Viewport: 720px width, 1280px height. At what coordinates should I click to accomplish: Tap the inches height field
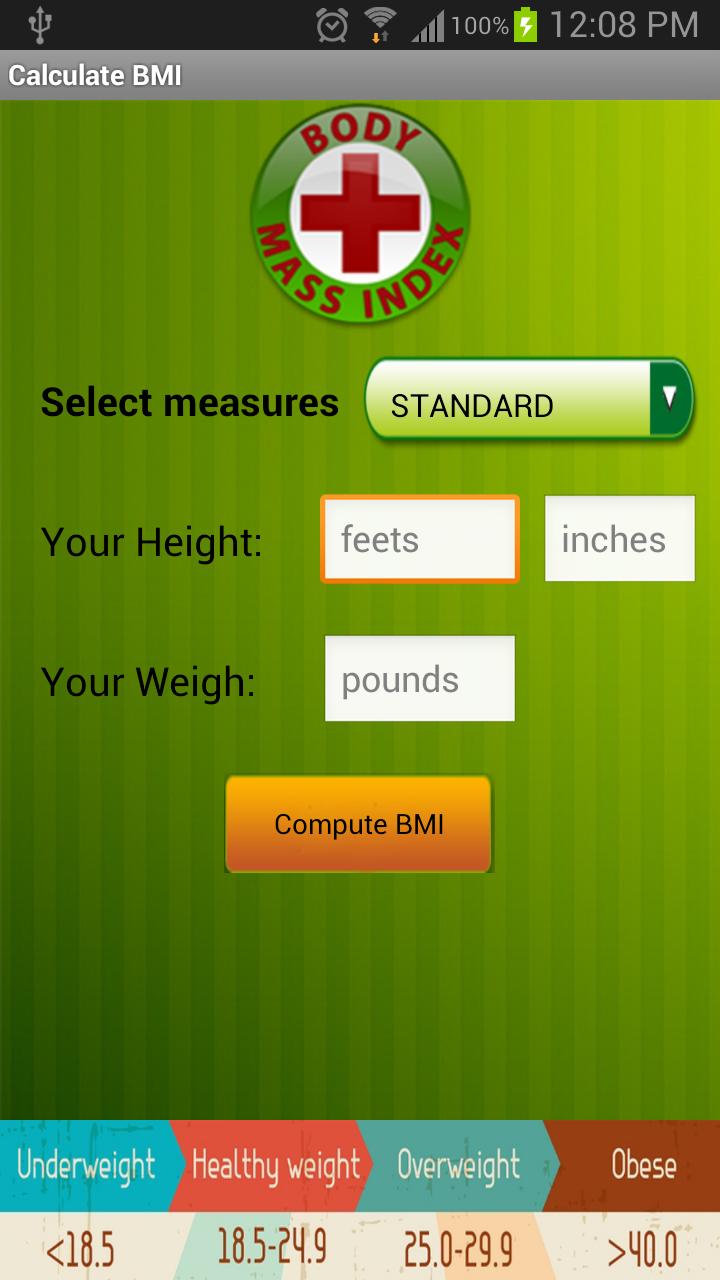pos(619,539)
